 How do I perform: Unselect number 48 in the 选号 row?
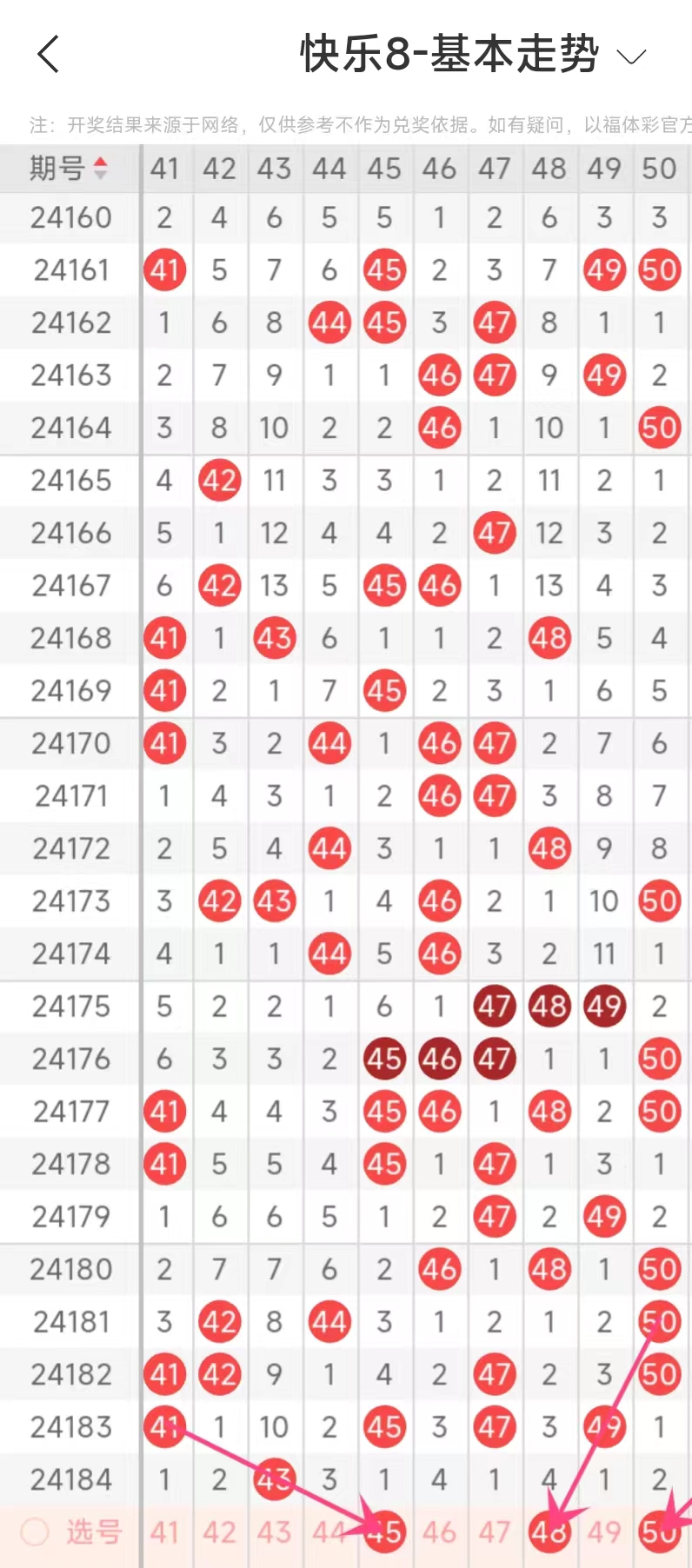coord(549,1531)
